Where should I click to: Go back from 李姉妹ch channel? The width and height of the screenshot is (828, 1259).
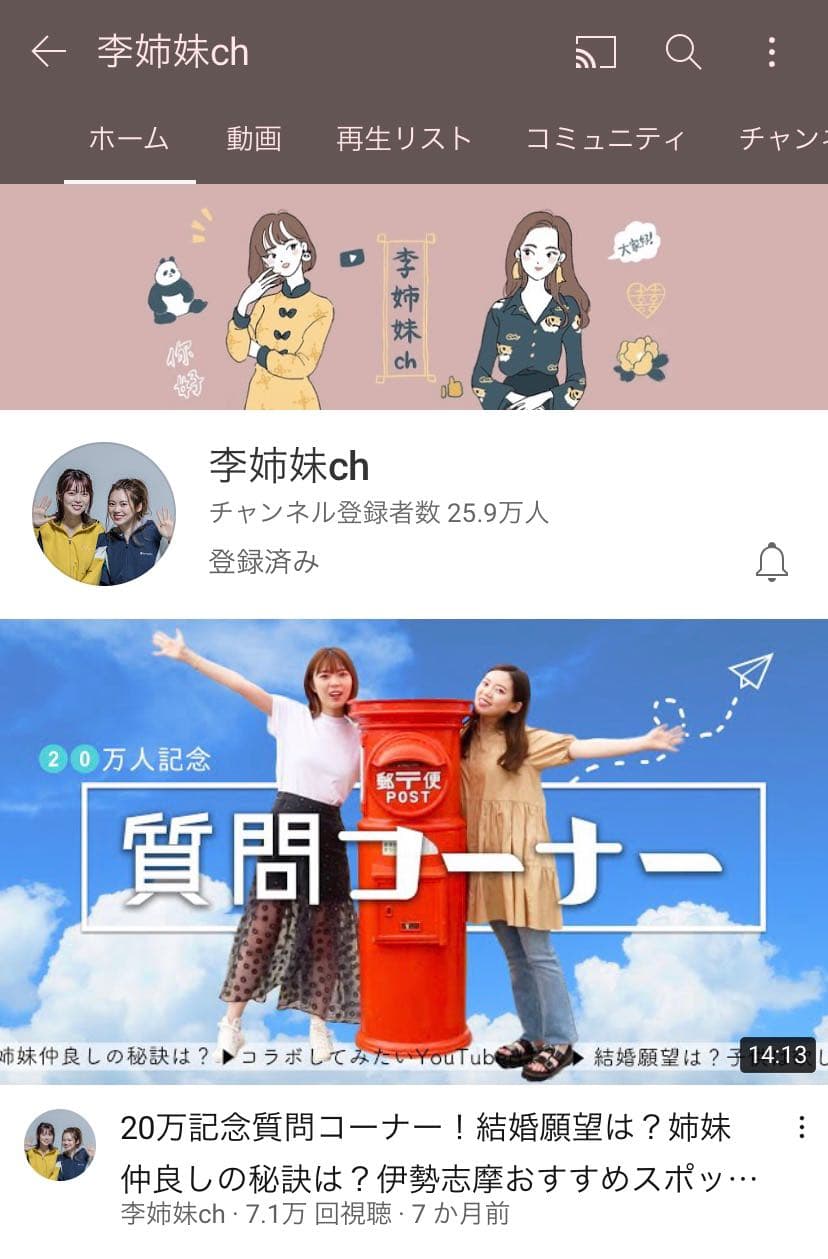click(x=48, y=52)
